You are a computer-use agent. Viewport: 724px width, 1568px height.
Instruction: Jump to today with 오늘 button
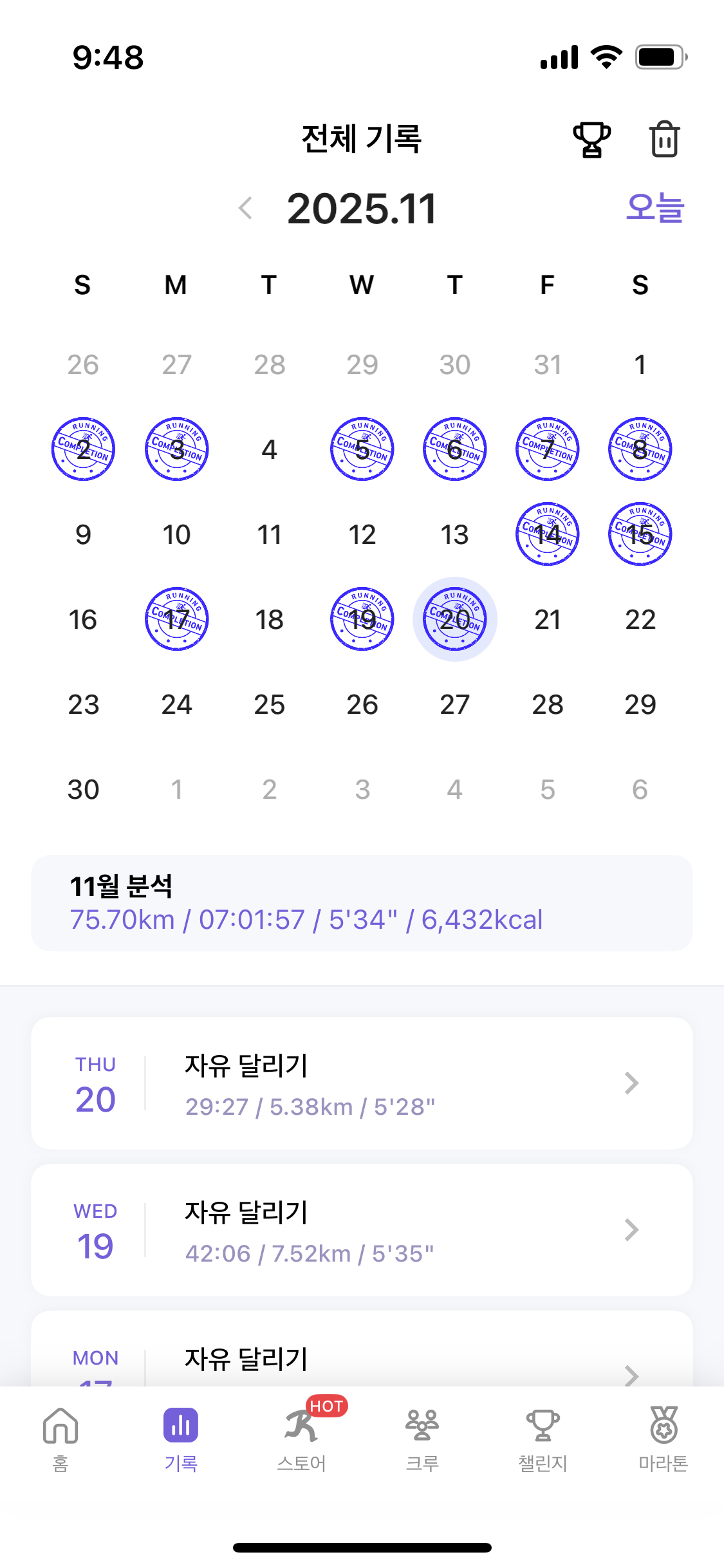click(654, 207)
